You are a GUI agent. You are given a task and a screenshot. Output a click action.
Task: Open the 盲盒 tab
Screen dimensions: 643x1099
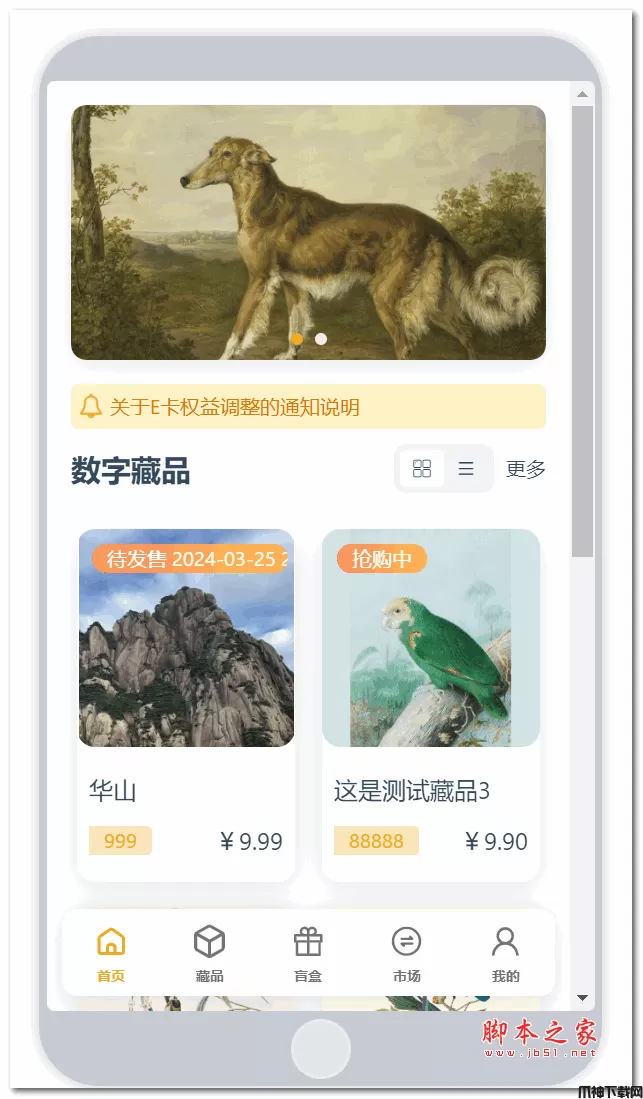click(308, 954)
